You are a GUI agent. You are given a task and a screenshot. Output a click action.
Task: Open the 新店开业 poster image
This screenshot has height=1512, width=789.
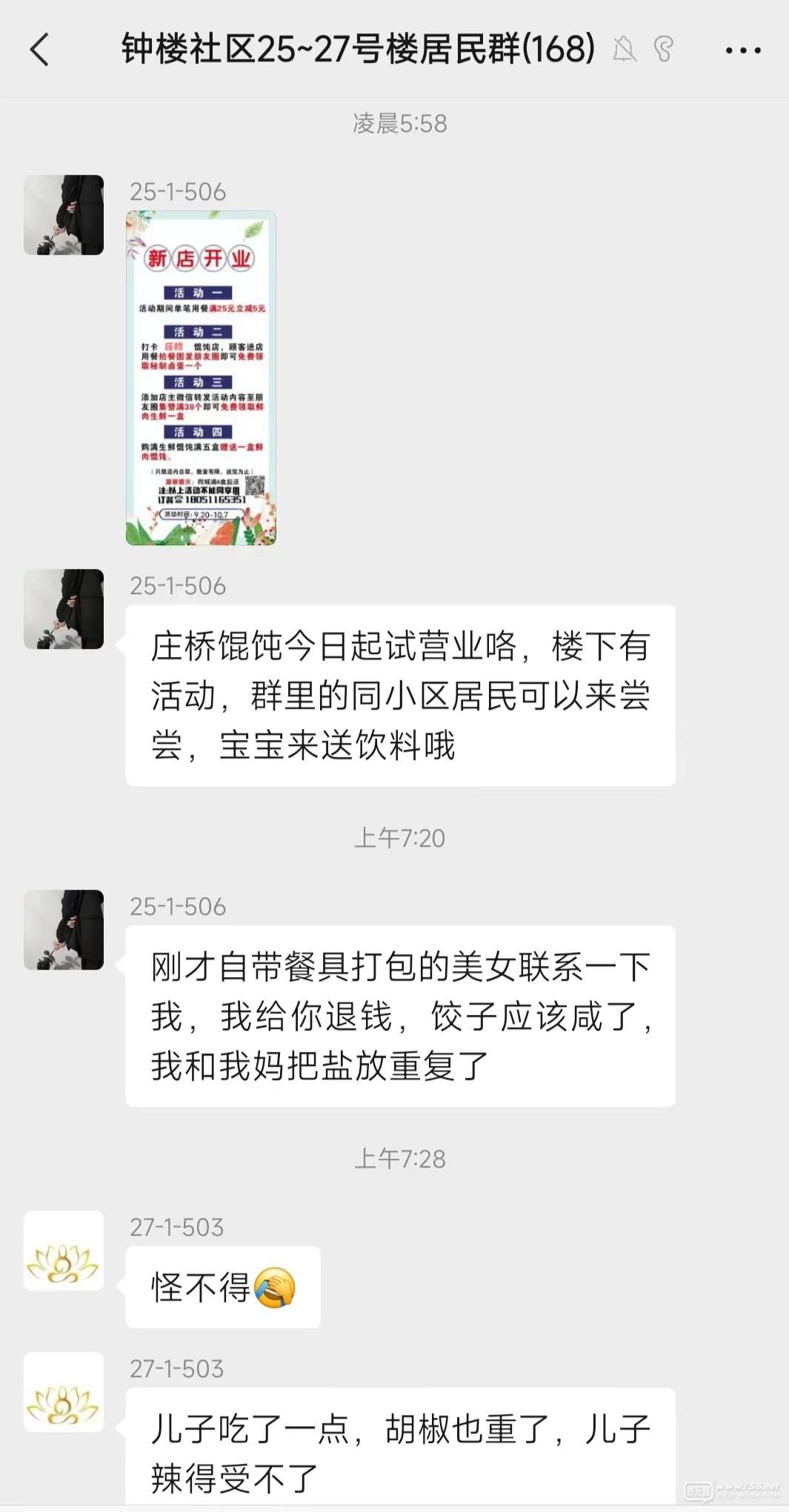201,378
